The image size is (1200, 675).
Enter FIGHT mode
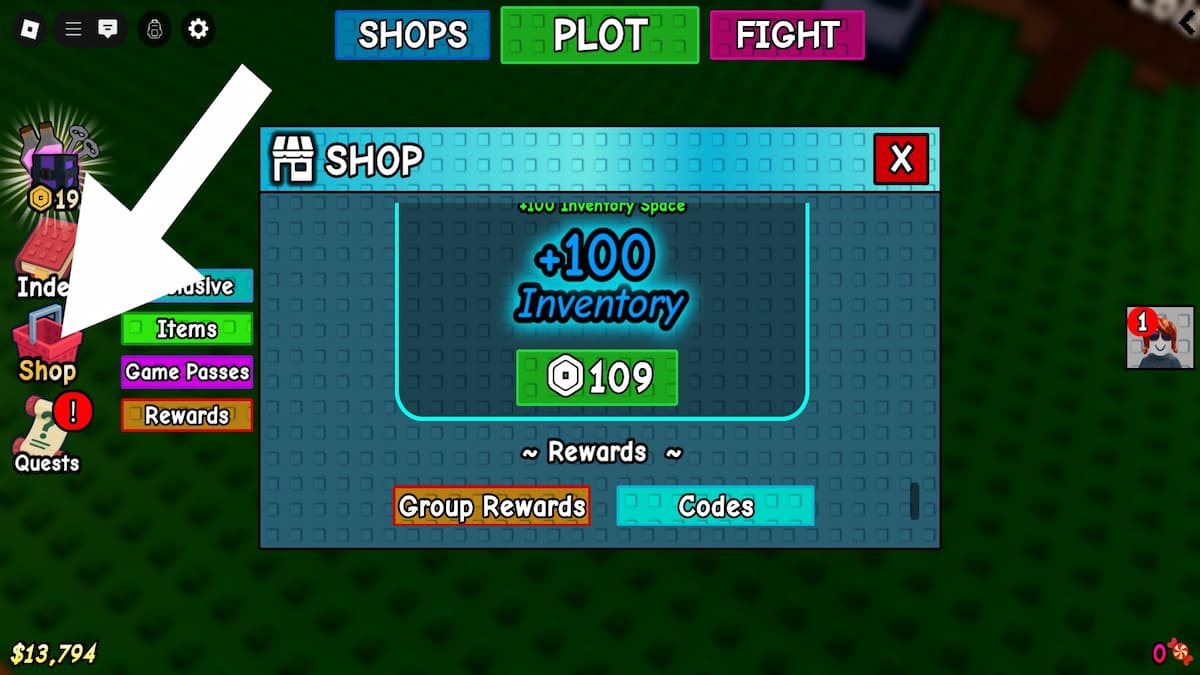787,35
